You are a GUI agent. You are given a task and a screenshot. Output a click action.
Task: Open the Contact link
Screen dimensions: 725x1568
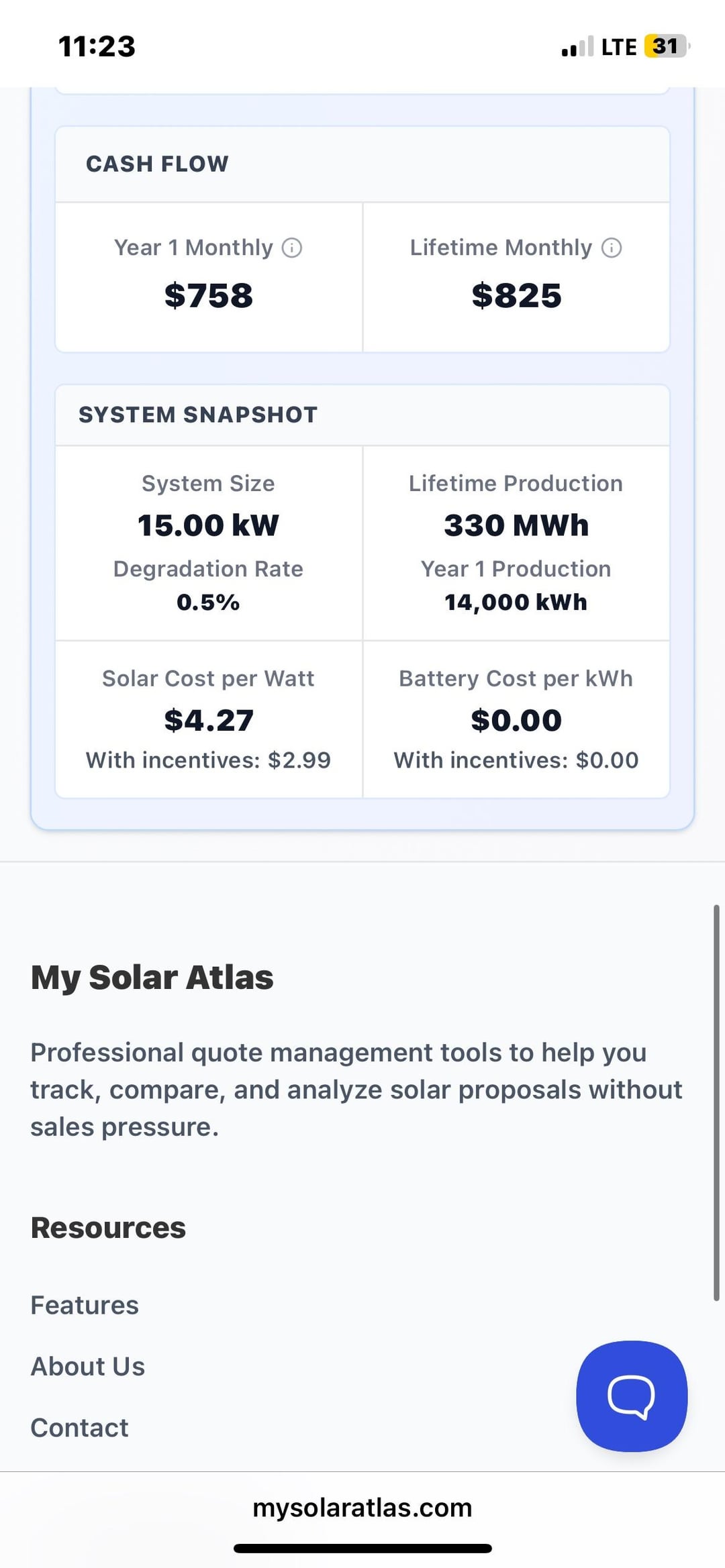(x=79, y=1427)
